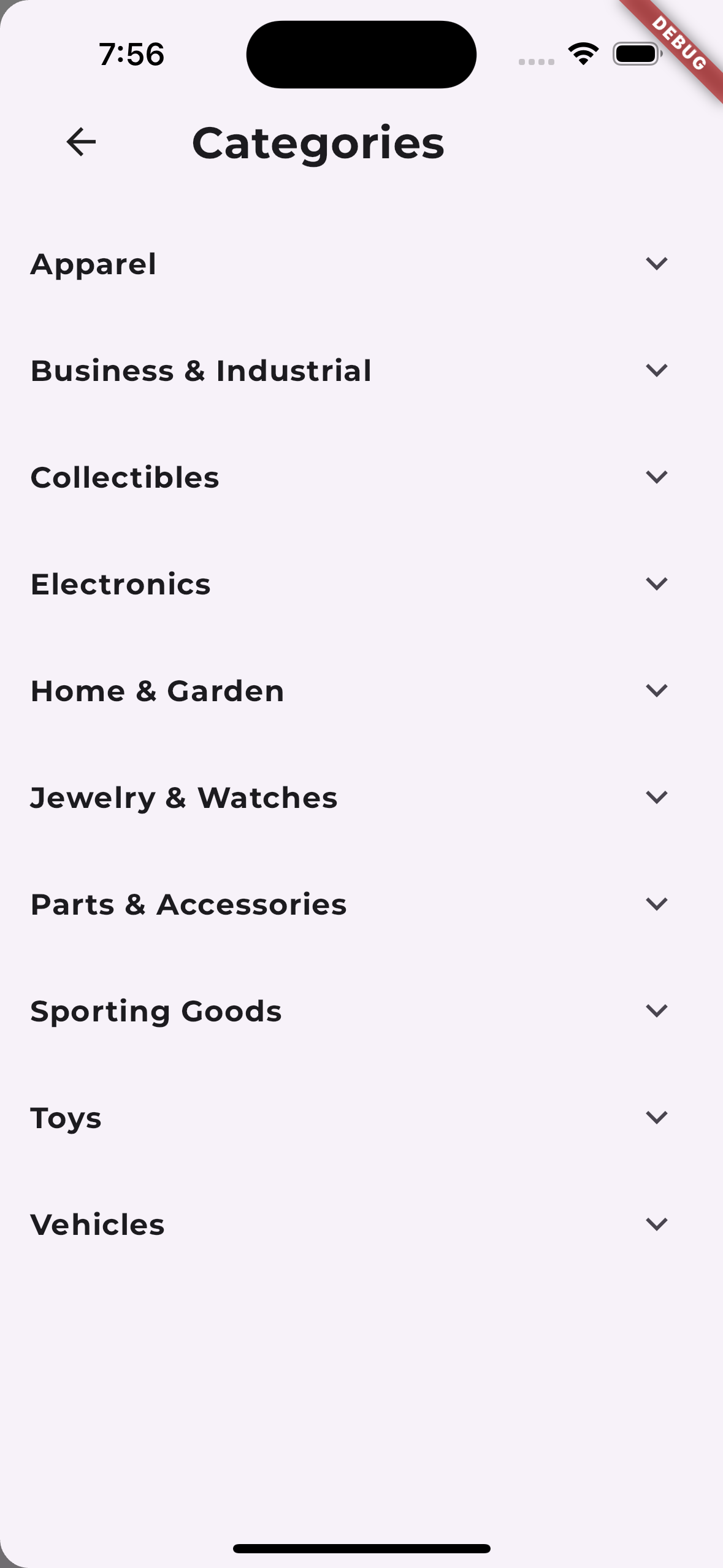Expand the Apparel category
This screenshot has height=1568, width=723.
click(361, 264)
